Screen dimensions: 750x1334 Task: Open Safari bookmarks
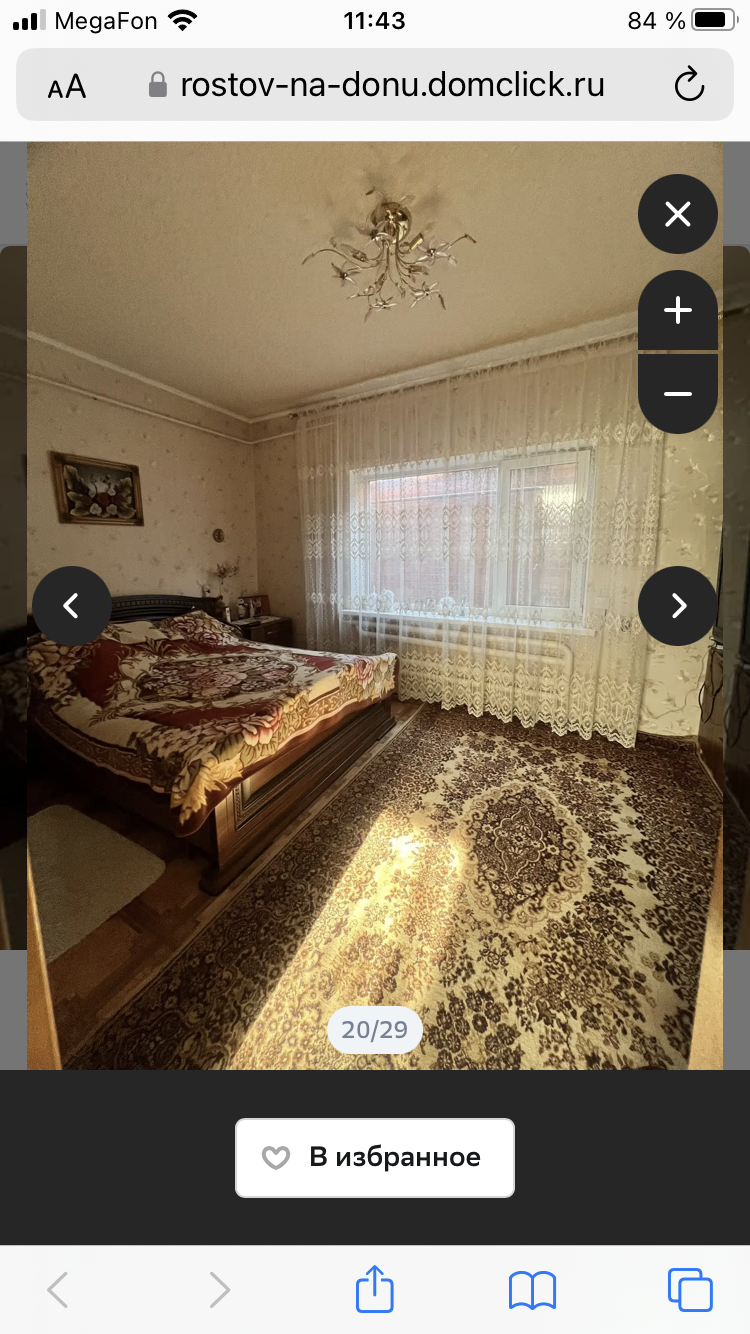coord(532,1290)
